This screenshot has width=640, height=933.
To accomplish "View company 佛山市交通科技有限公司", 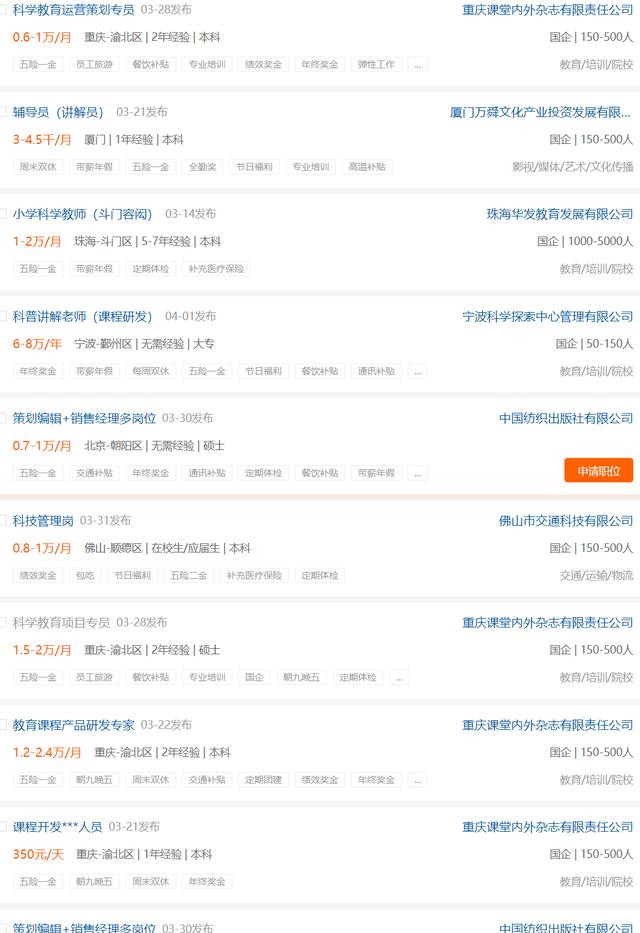I will pos(566,521).
